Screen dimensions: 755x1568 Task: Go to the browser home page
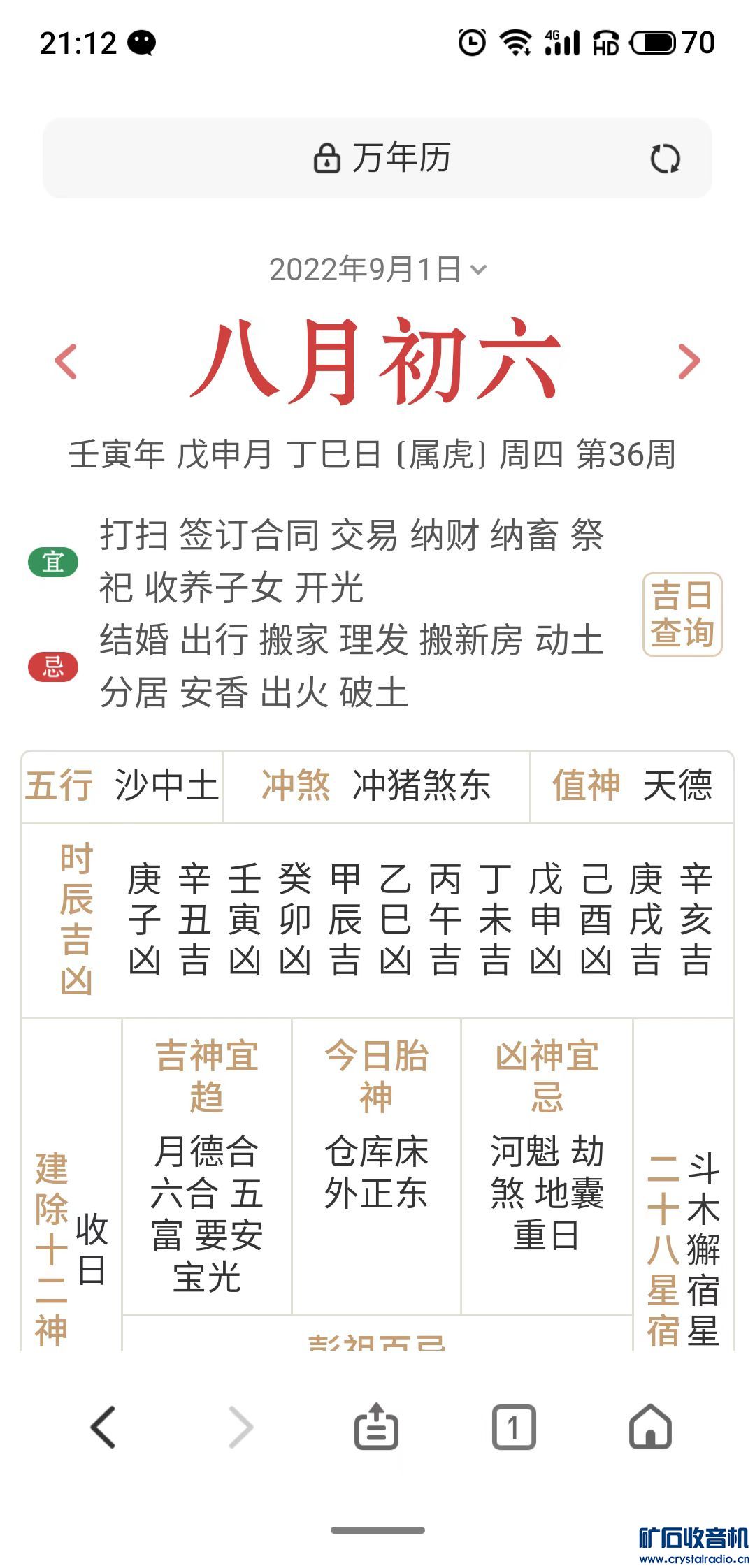(x=650, y=1427)
